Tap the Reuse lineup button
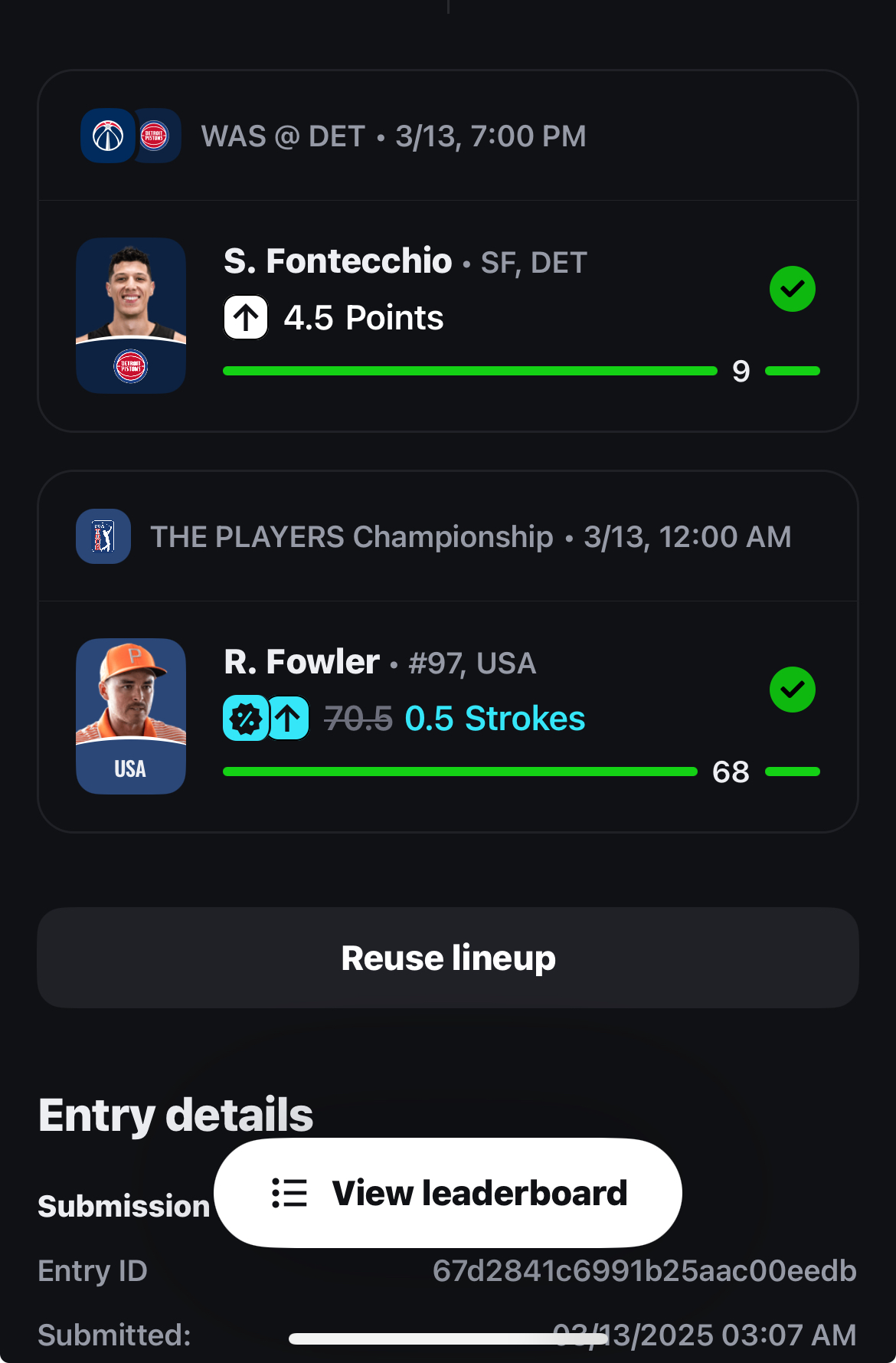The image size is (896, 1363). coord(448,958)
